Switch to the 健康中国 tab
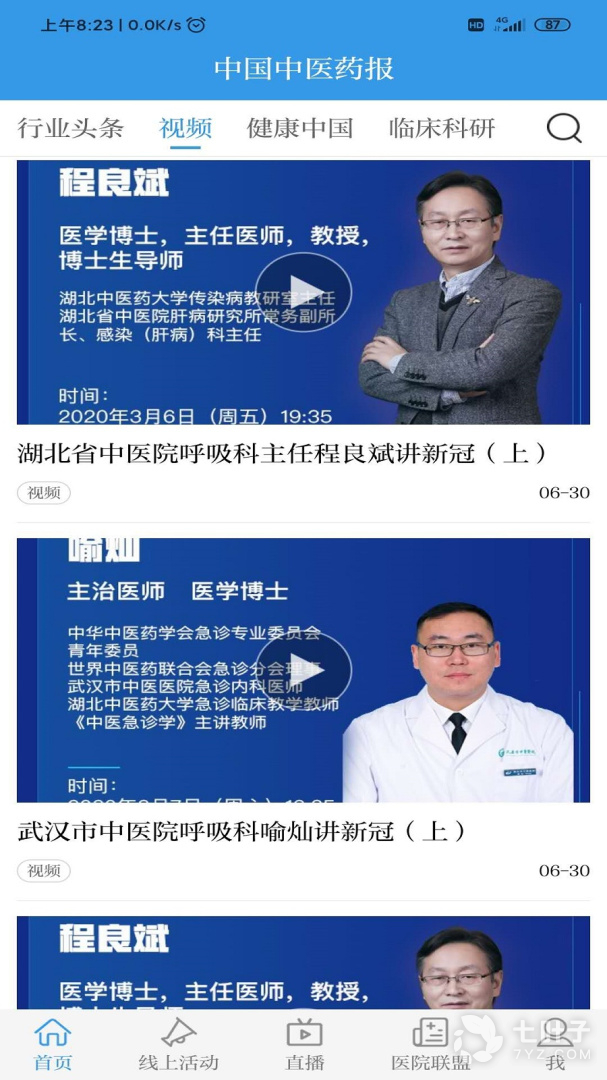Viewport: 607px width, 1080px height. click(300, 128)
